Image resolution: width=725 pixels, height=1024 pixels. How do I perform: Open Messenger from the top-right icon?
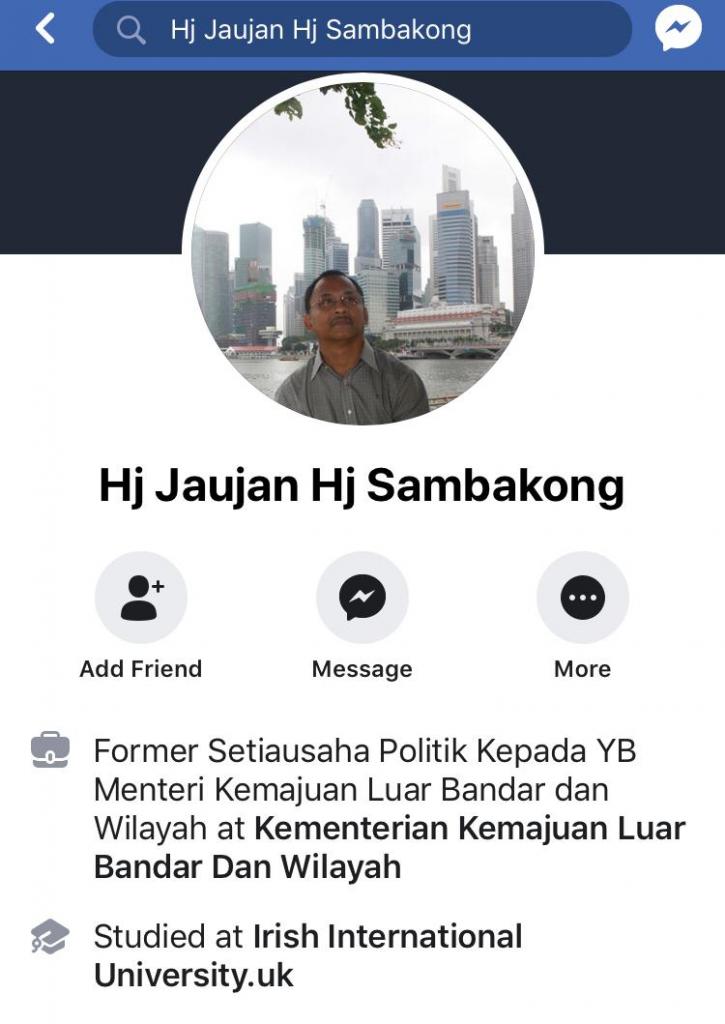pyautogui.click(x=678, y=29)
